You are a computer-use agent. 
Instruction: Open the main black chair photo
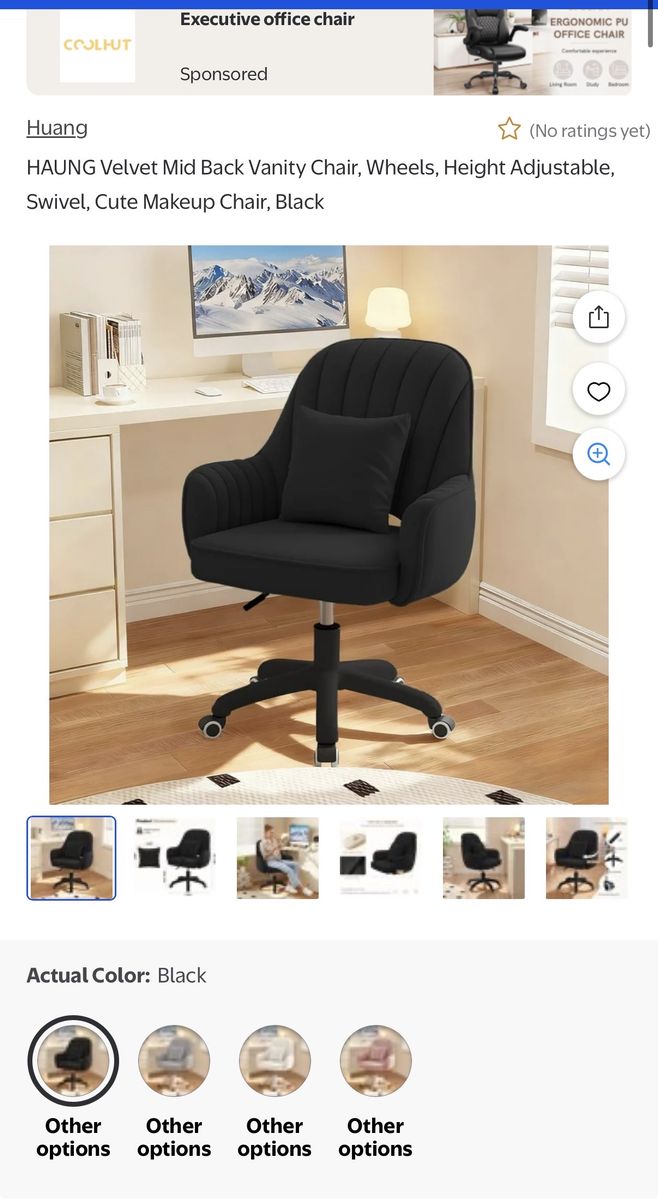tap(328, 524)
